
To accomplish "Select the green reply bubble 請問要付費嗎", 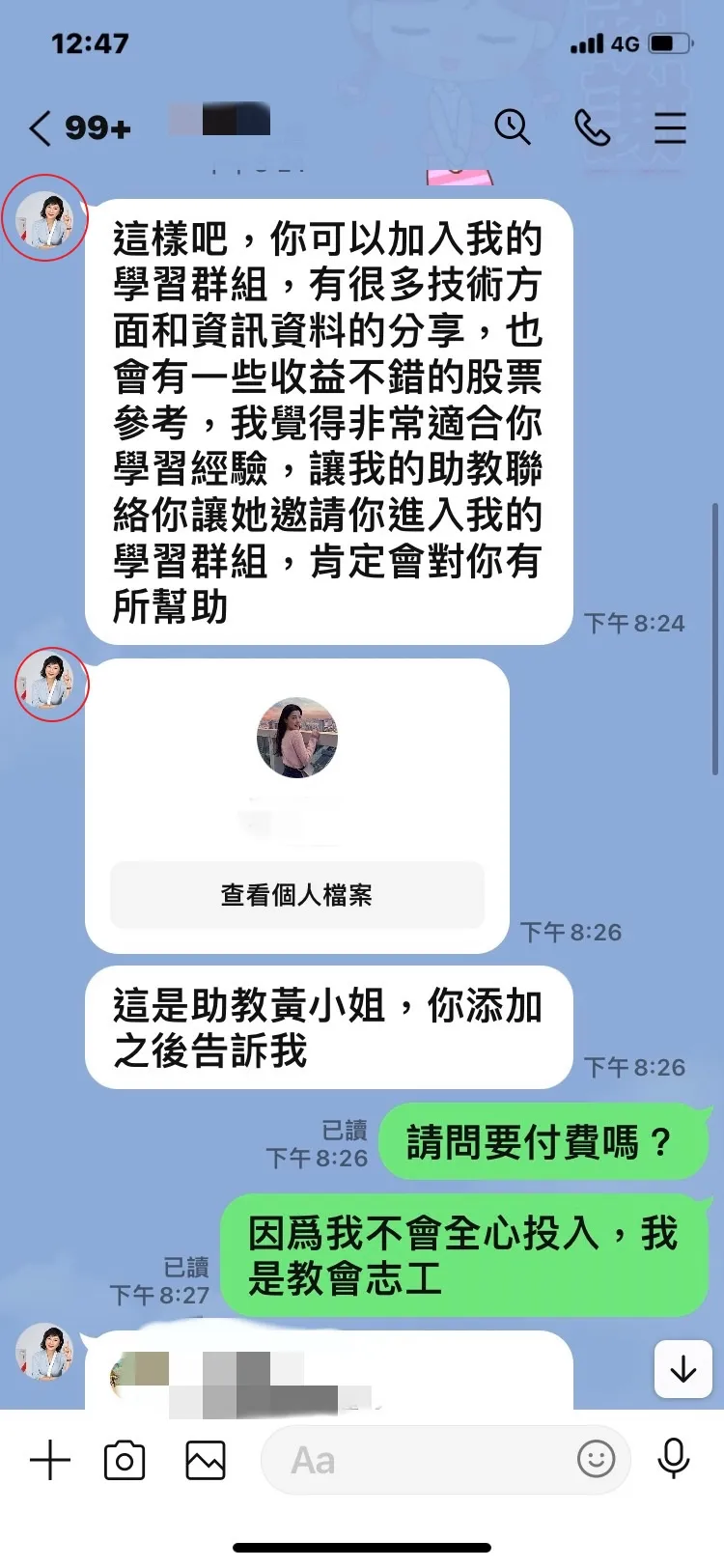I will click(543, 1142).
